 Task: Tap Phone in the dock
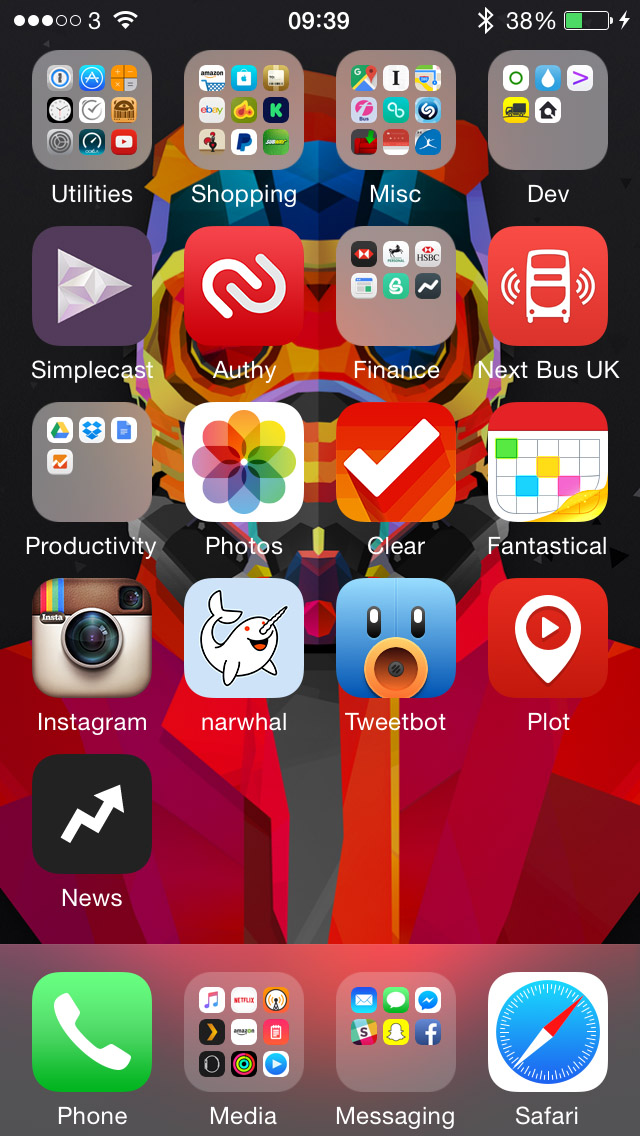(x=92, y=1032)
